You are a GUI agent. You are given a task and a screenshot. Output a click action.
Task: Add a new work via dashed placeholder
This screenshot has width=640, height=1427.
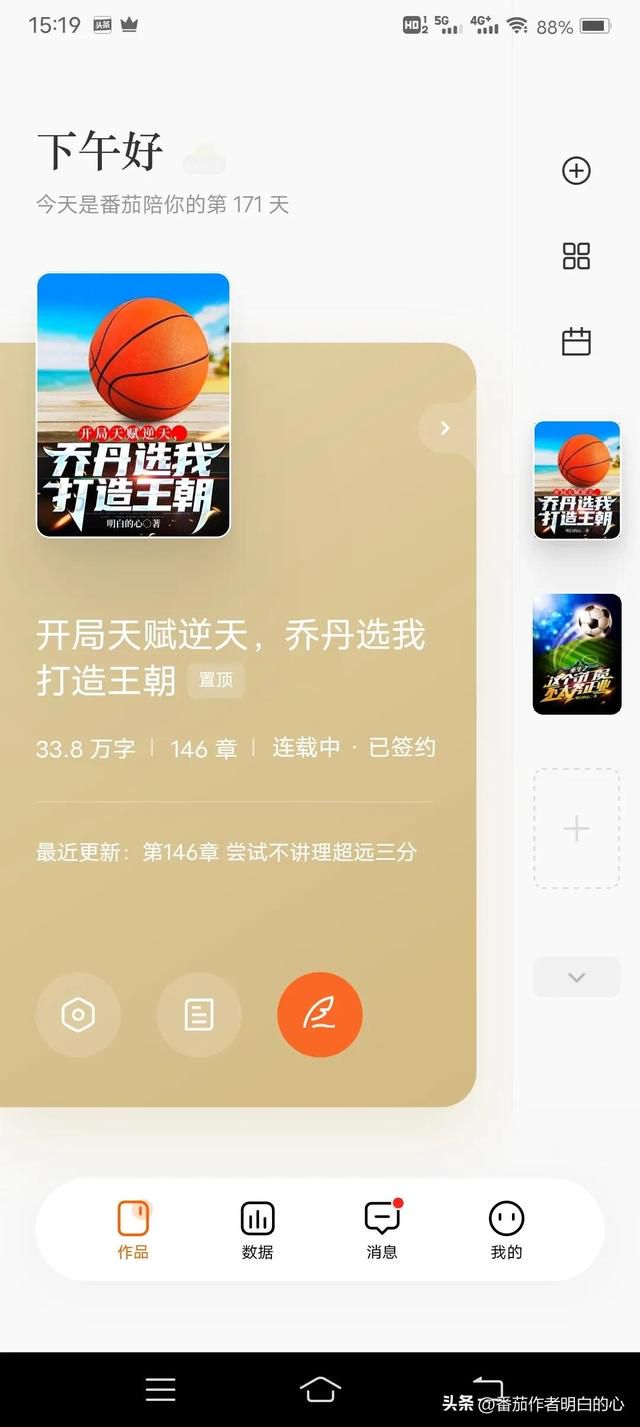(x=577, y=828)
